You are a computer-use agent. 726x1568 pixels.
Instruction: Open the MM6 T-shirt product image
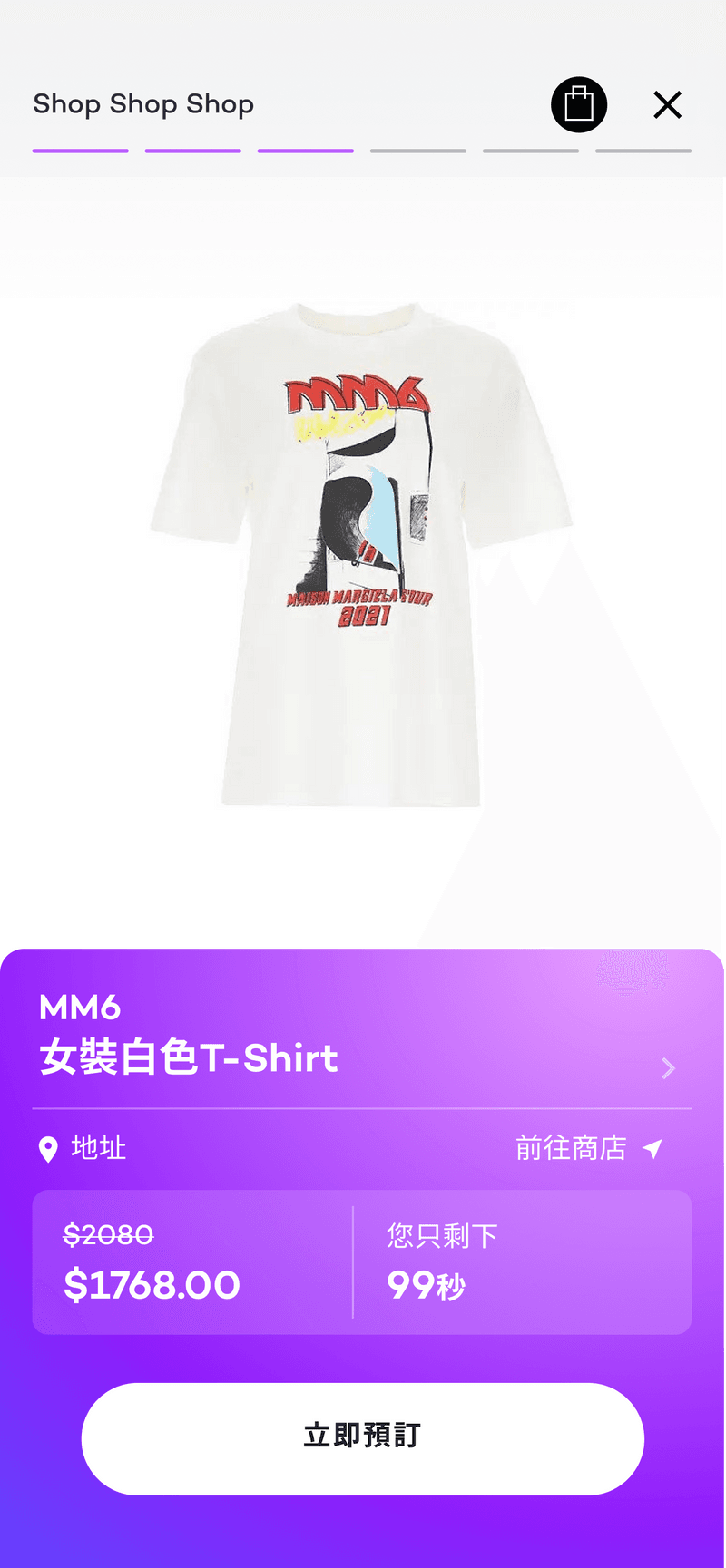tap(361, 553)
